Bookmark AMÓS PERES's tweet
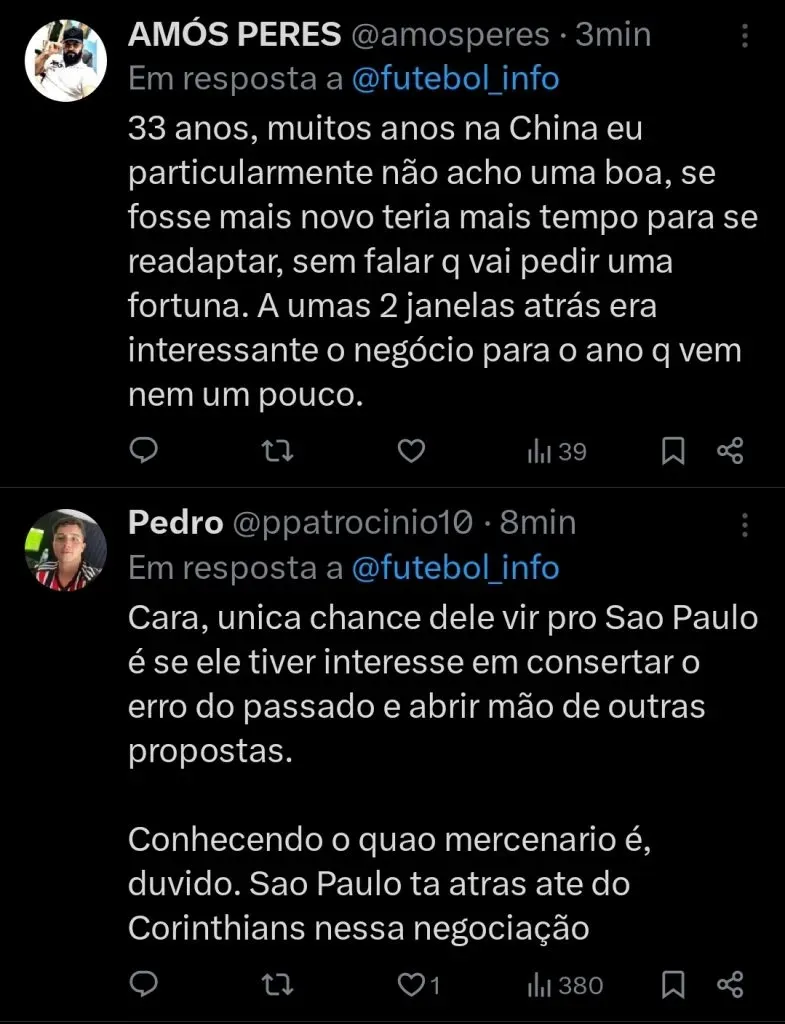785x1024 pixels. click(x=674, y=452)
